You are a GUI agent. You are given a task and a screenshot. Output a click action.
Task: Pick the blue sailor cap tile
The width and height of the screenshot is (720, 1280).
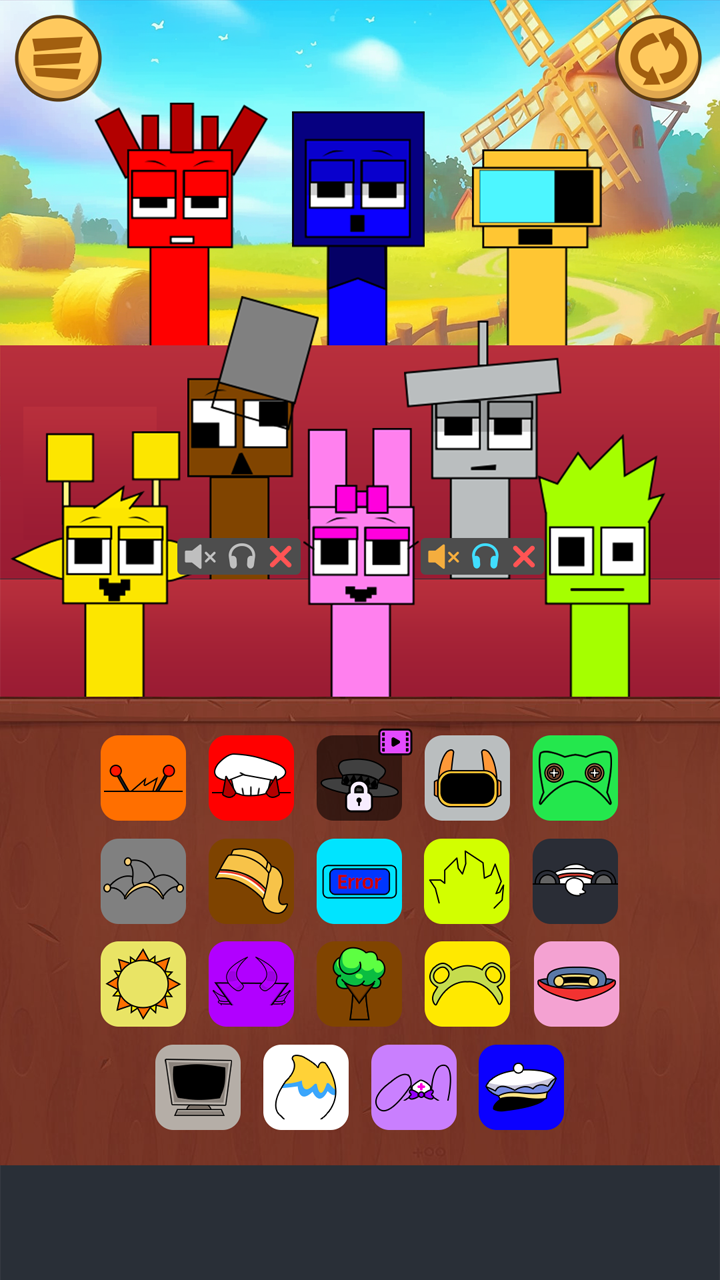tap(521, 1087)
